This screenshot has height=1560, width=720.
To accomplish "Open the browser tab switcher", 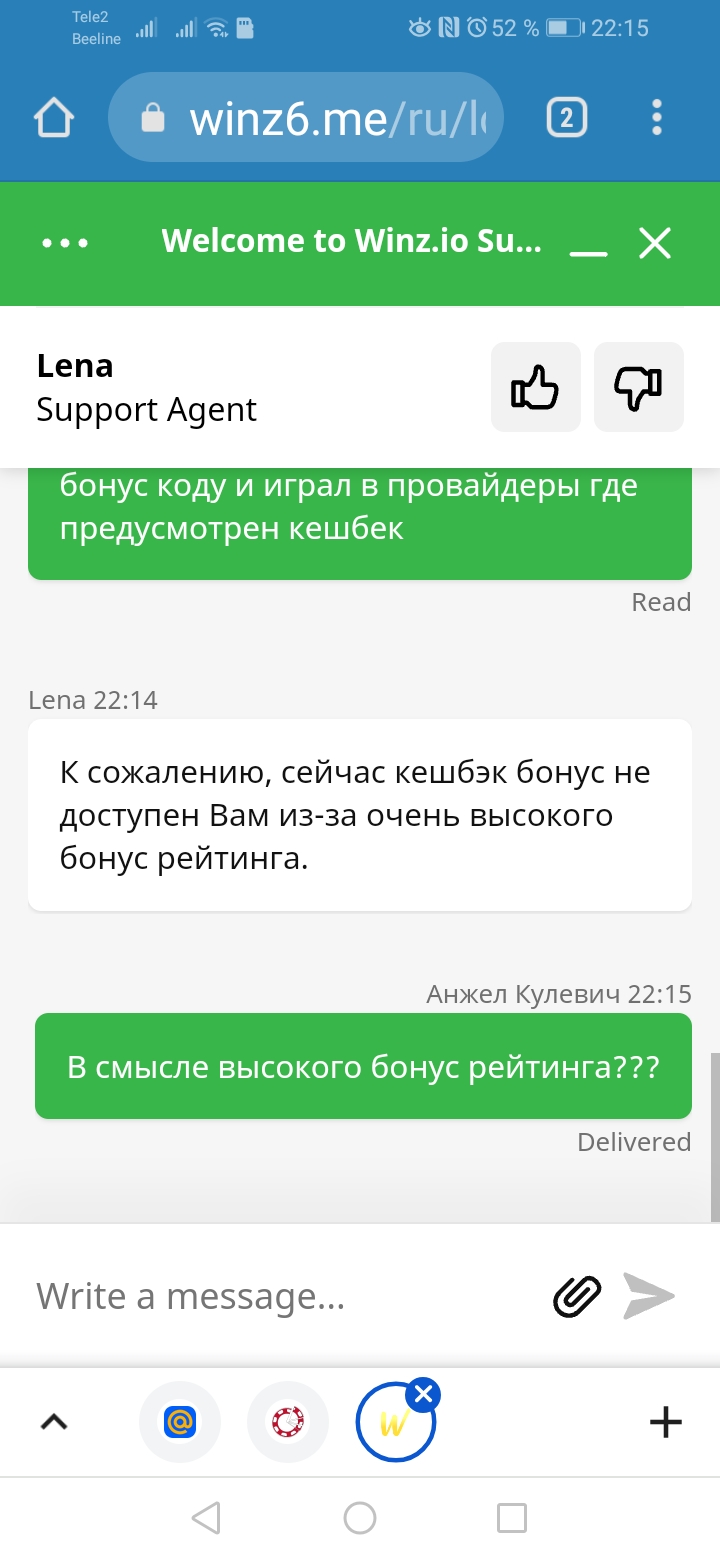I will pyautogui.click(x=566, y=118).
